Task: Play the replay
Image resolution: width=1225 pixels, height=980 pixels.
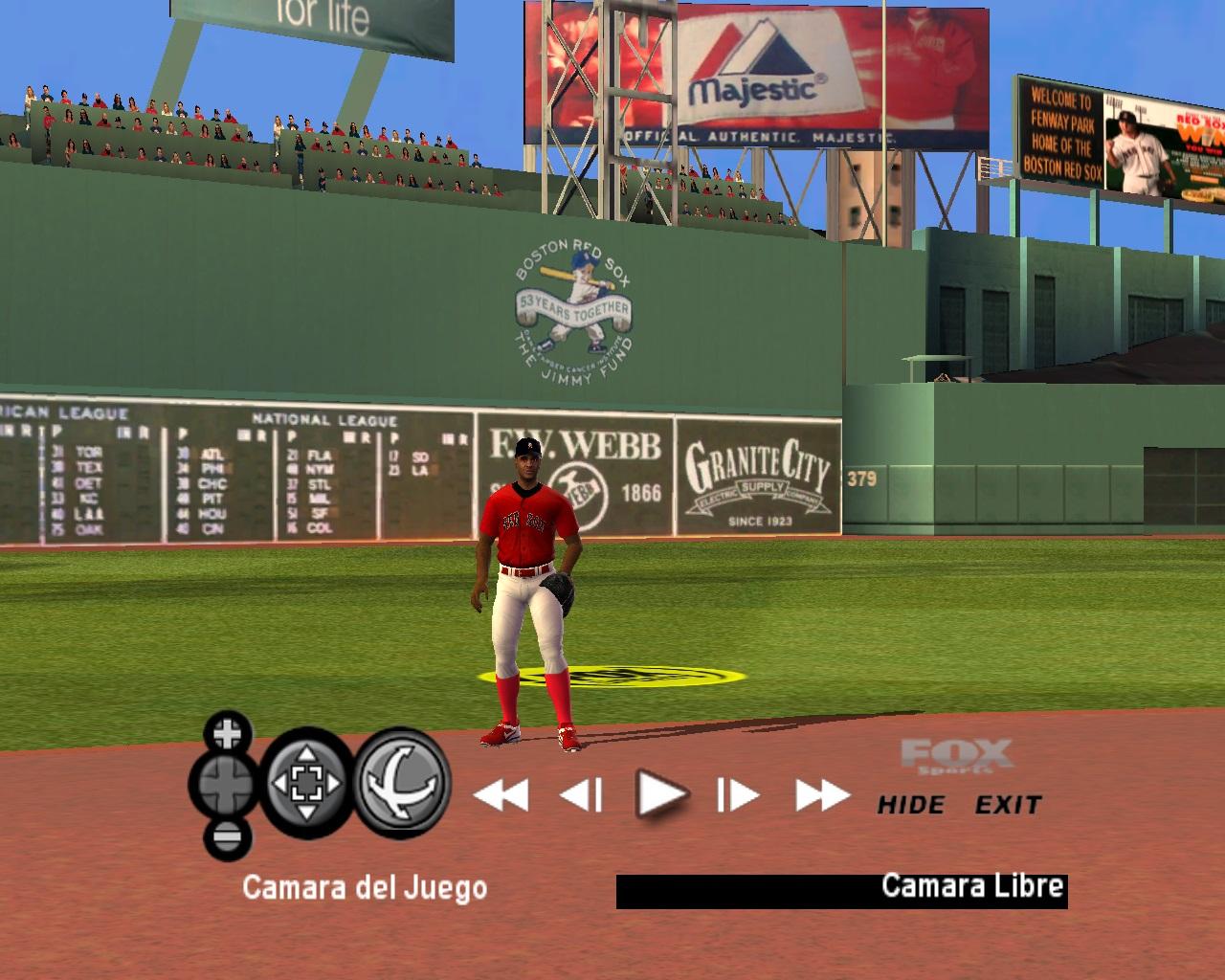Action: (x=660, y=794)
